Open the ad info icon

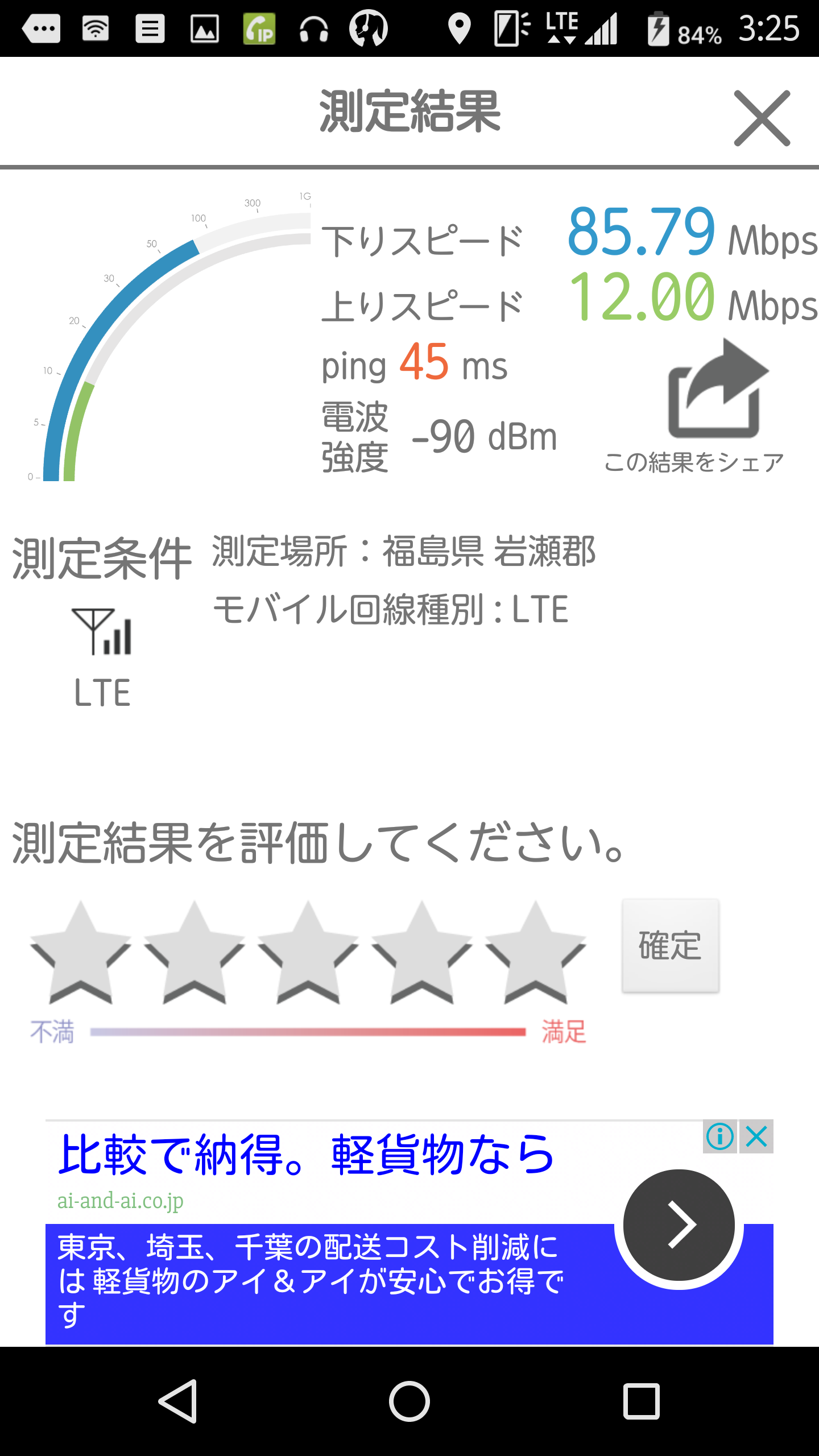[x=720, y=1137]
